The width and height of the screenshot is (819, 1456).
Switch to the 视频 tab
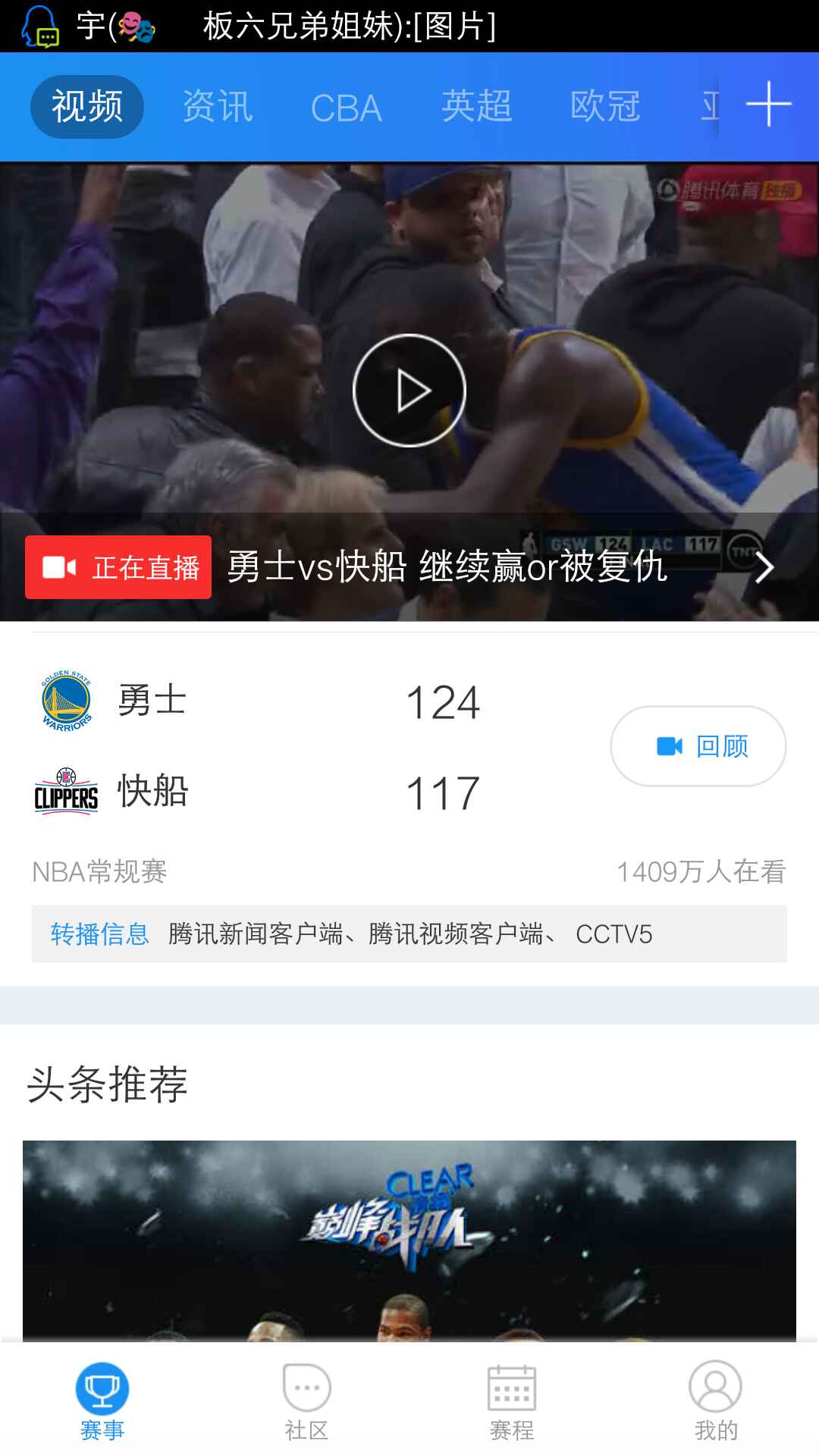click(x=86, y=106)
